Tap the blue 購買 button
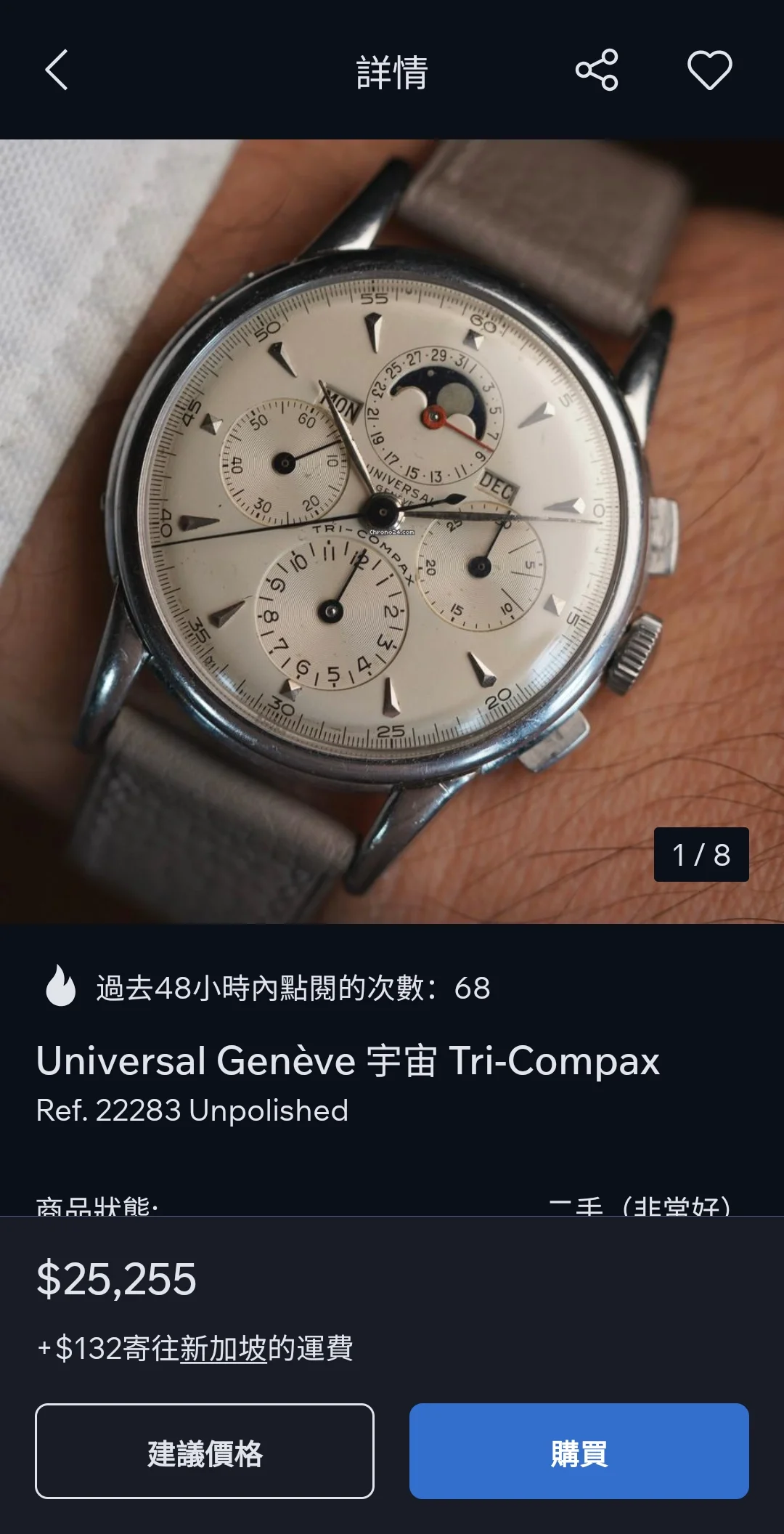 [x=579, y=1453]
